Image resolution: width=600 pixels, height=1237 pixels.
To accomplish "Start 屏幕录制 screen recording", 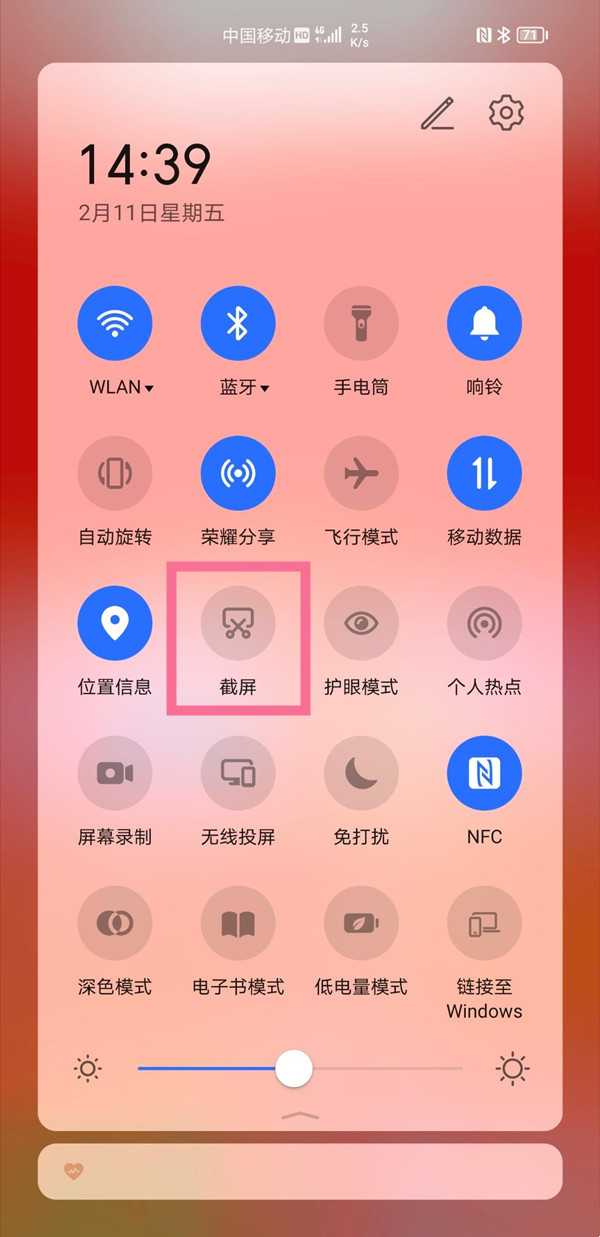I will [x=115, y=773].
